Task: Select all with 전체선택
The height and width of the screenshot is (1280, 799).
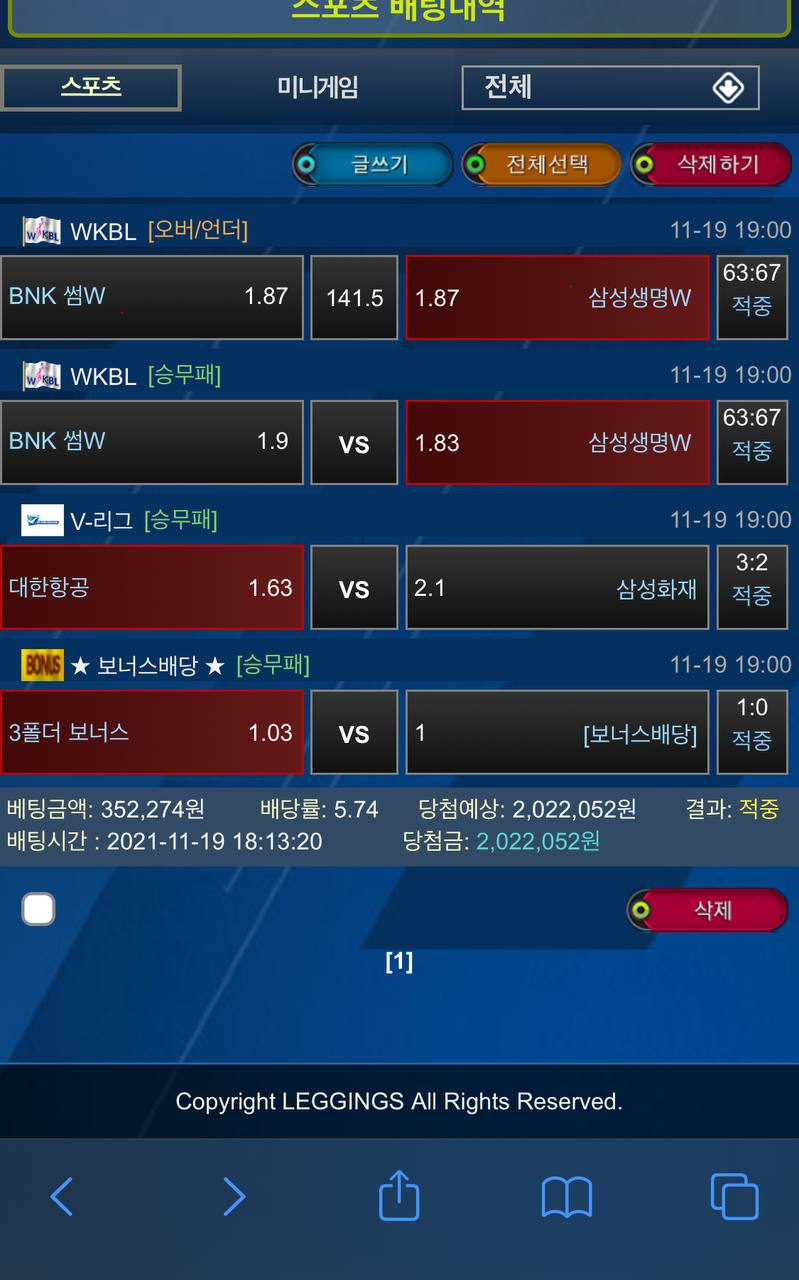Action: [541, 164]
